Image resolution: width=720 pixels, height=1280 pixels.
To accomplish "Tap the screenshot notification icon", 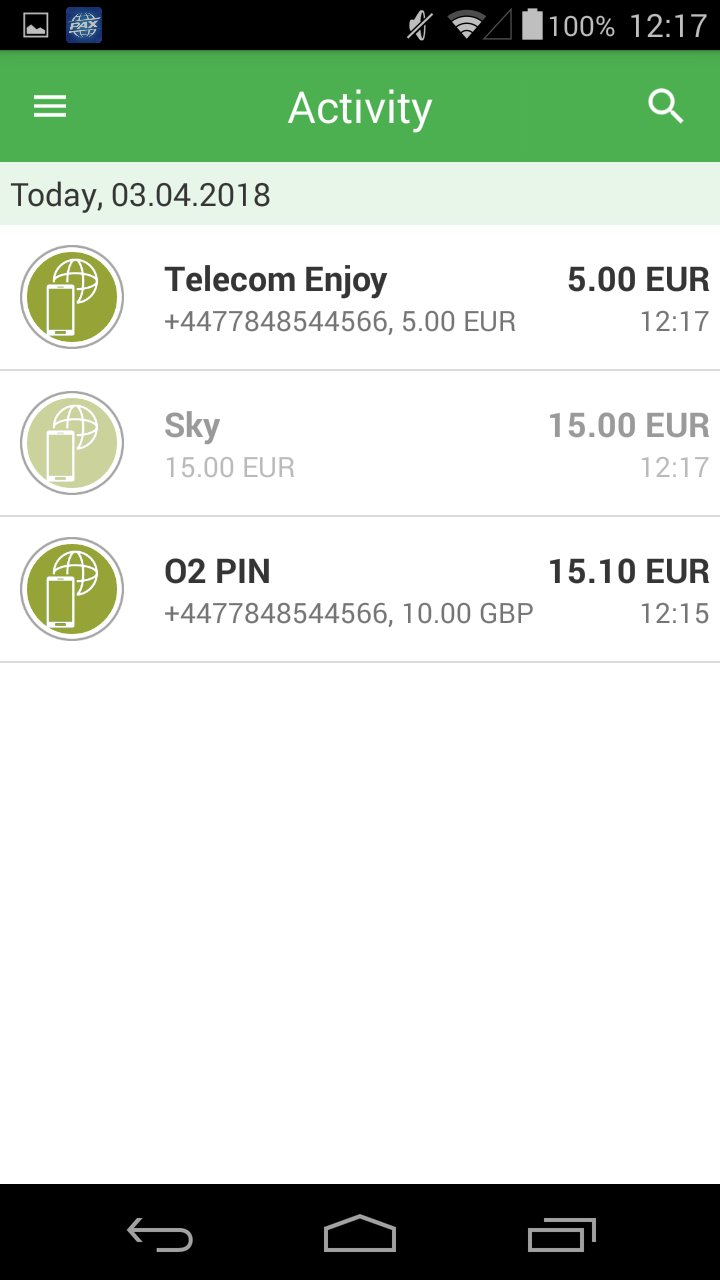I will tap(34, 25).
